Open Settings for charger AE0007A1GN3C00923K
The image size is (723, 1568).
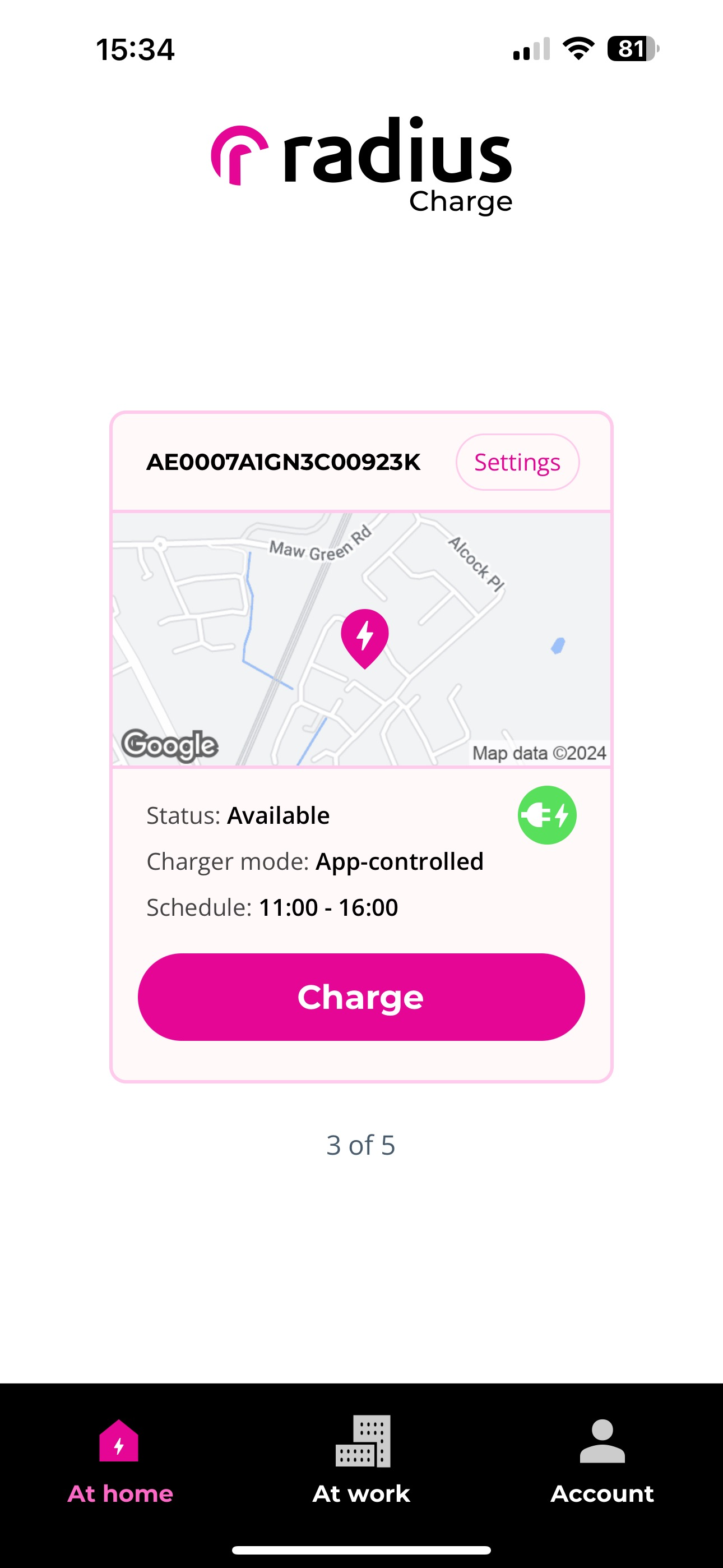pos(517,462)
